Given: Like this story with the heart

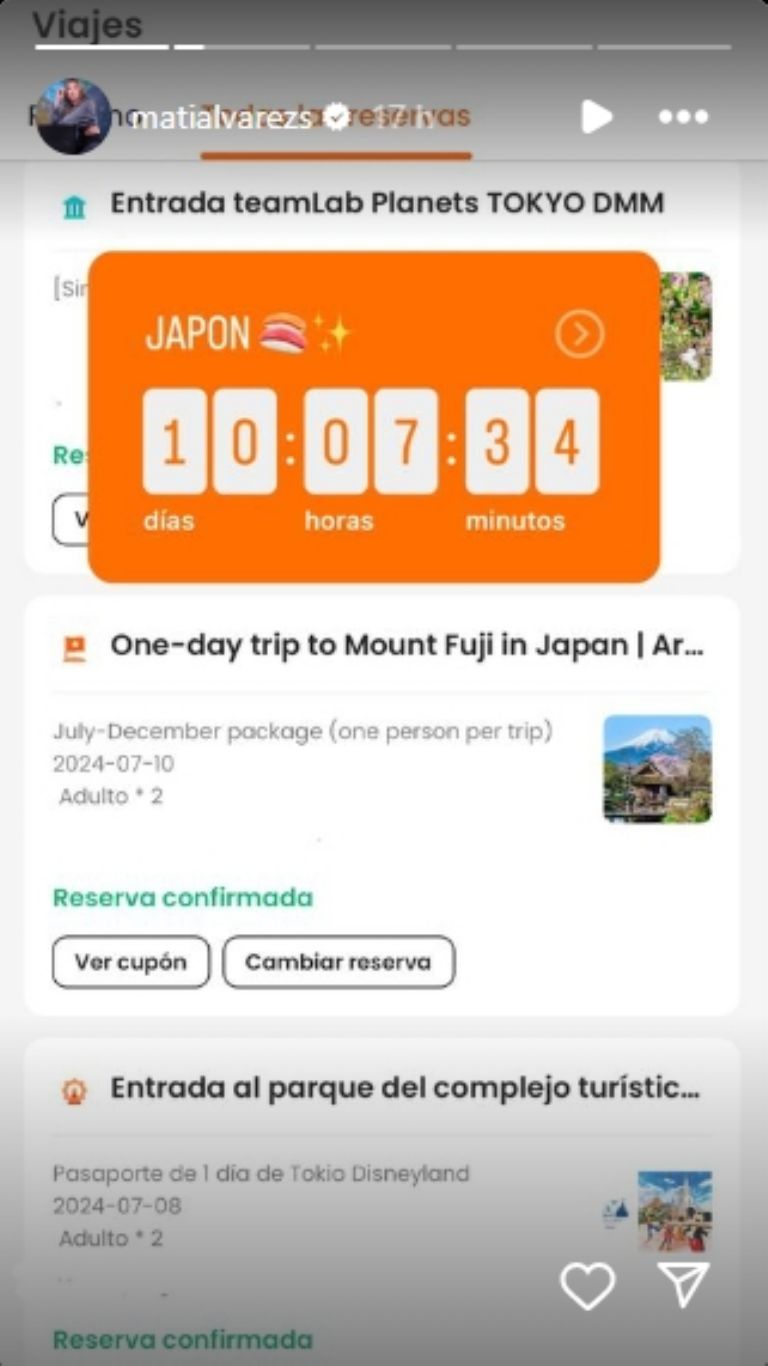Looking at the screenshot, I should [x=587, y=1285].
